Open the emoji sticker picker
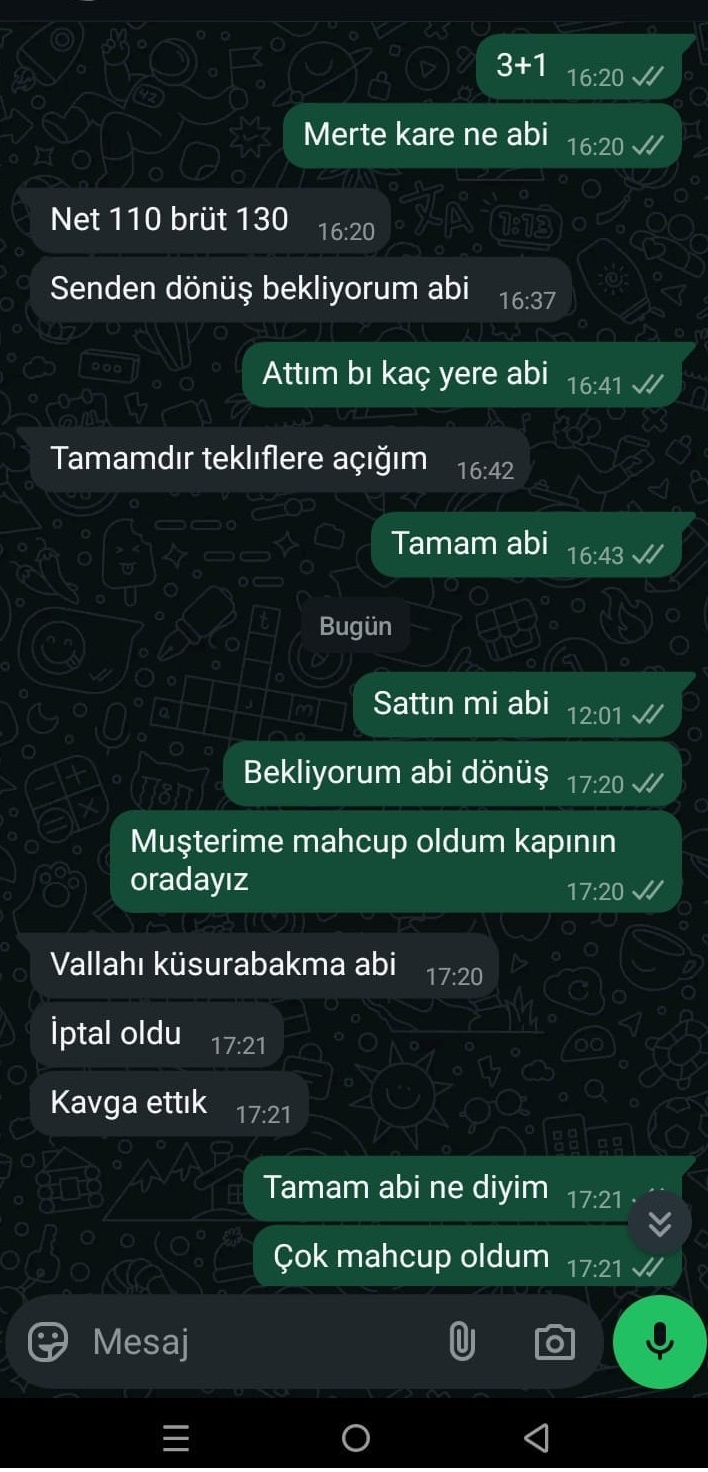The height and width of the screenshot is (1472, 708). [47, 1342]
